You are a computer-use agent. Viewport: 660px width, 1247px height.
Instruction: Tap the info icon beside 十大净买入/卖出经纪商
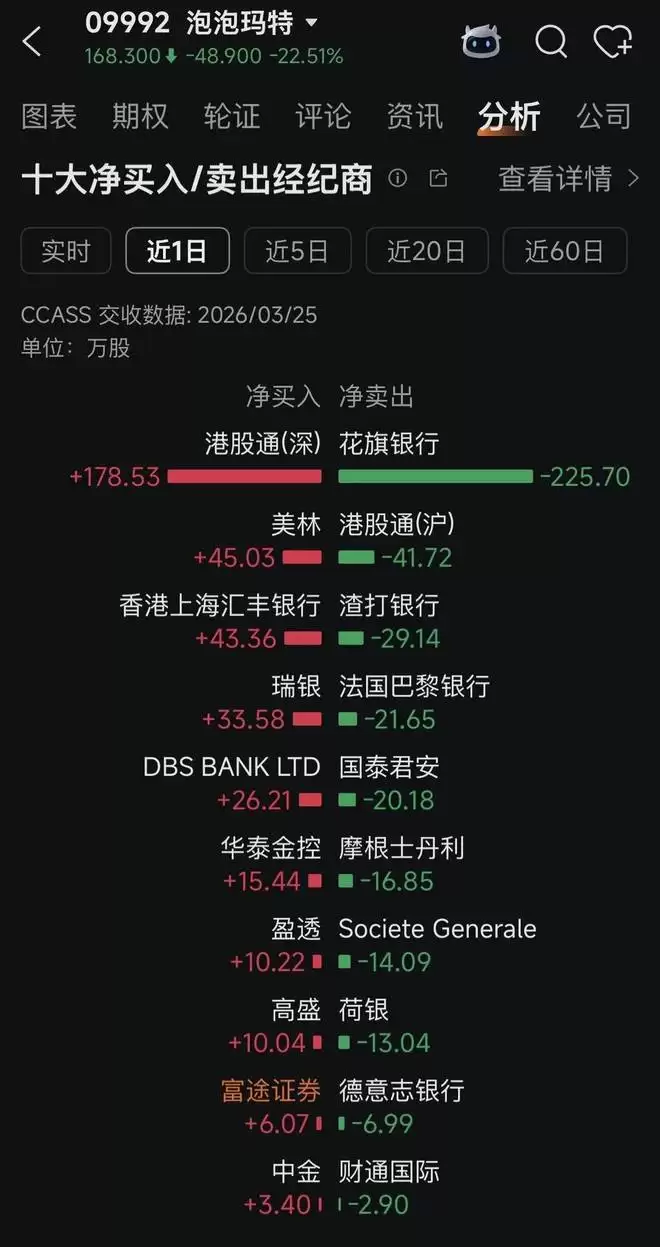pos(398,179)
